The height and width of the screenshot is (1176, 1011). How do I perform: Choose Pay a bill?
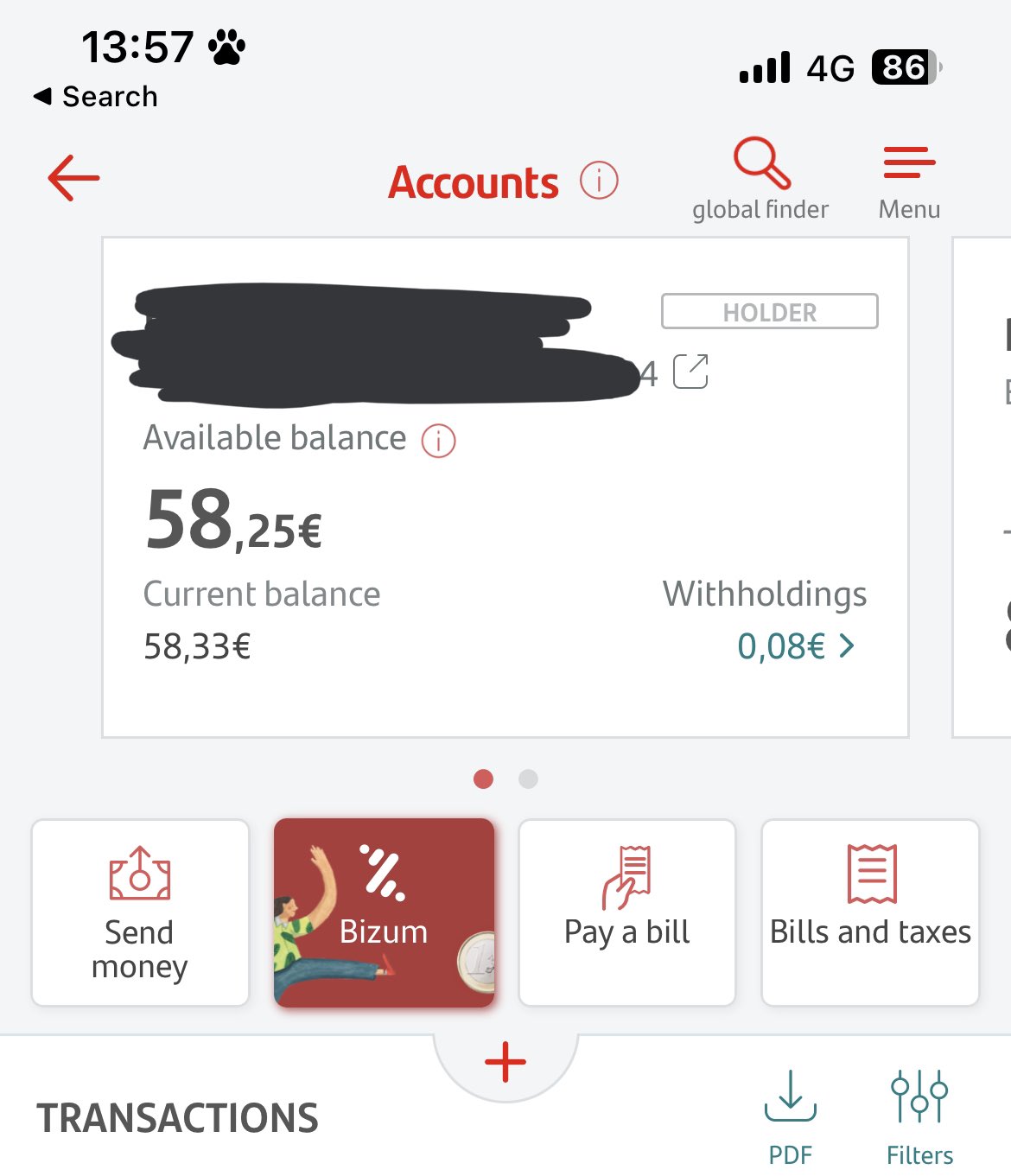coord(627,912)
